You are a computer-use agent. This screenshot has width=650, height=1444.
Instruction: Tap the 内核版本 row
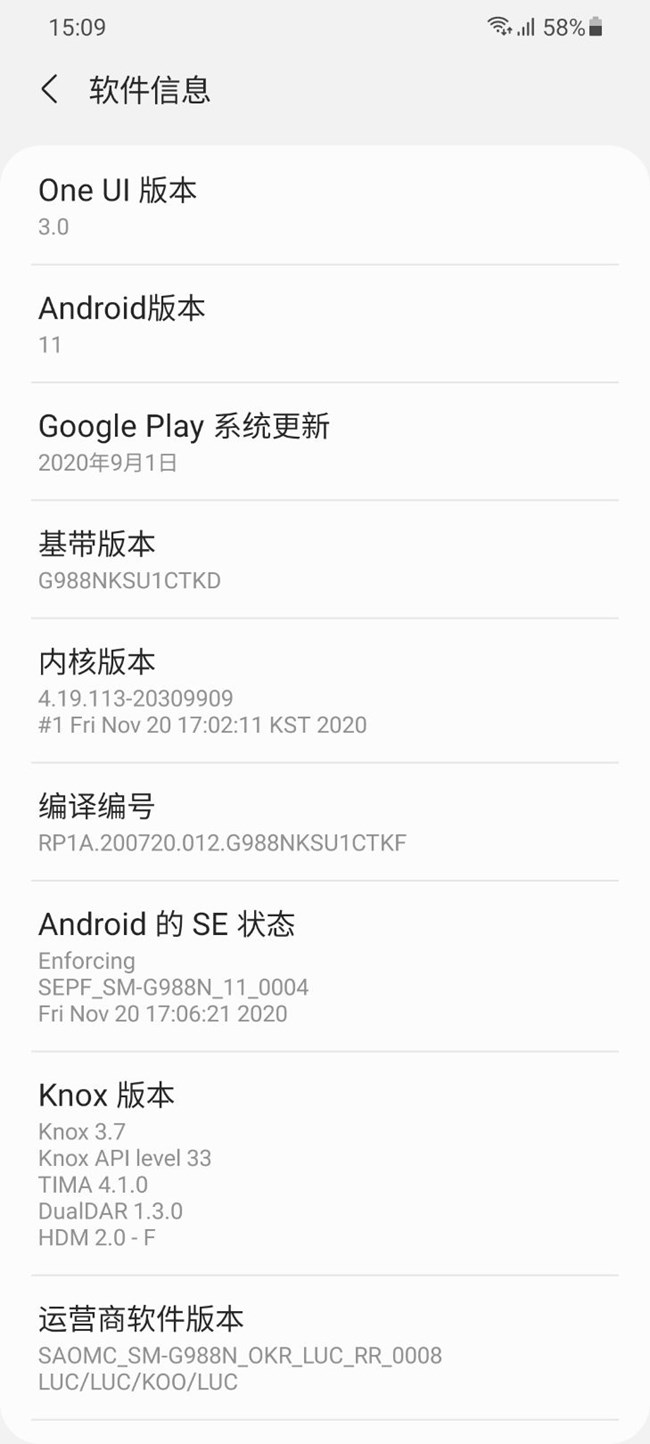(324, 691)
